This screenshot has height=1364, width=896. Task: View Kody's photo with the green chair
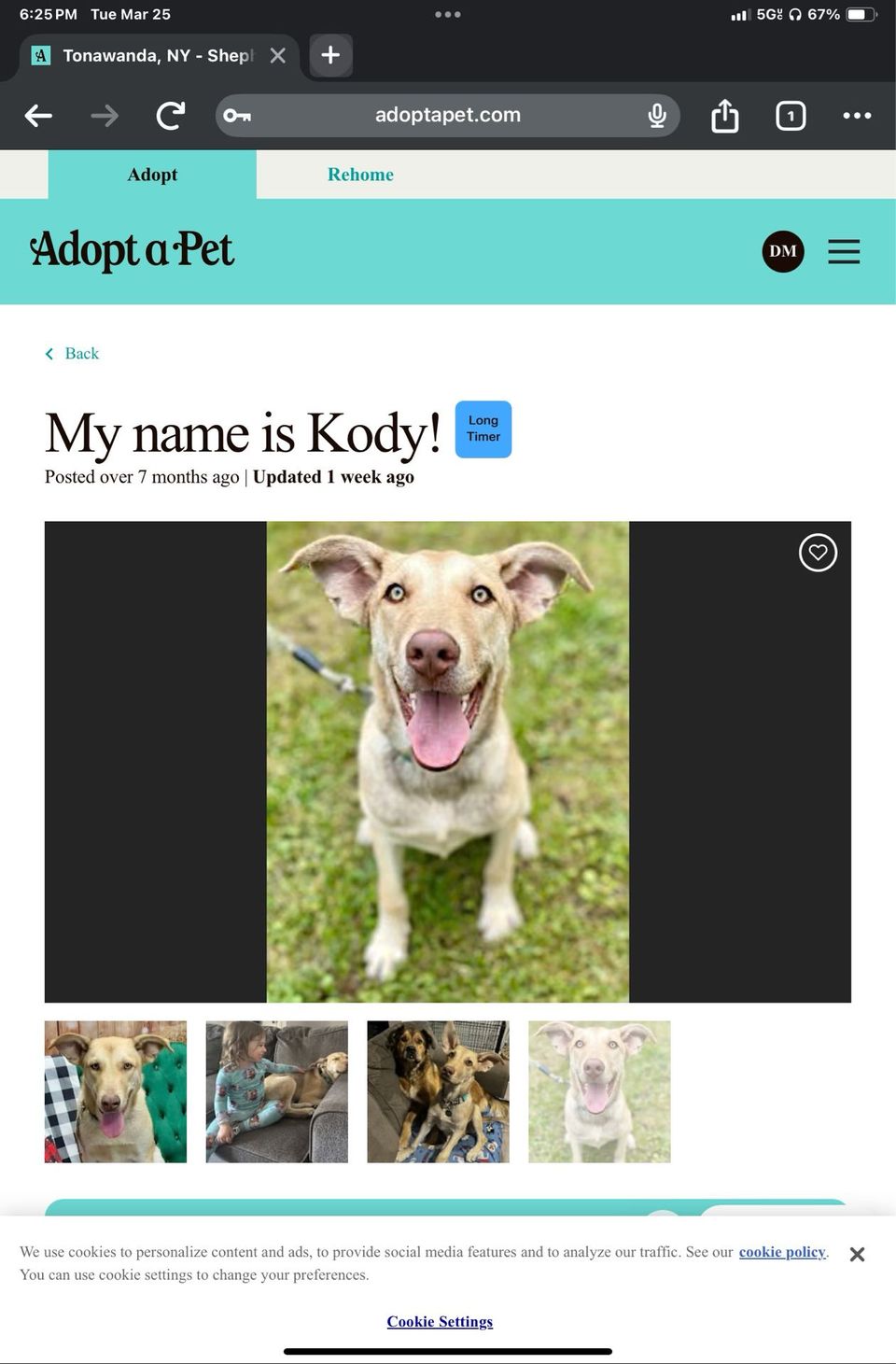point(116,1091)
